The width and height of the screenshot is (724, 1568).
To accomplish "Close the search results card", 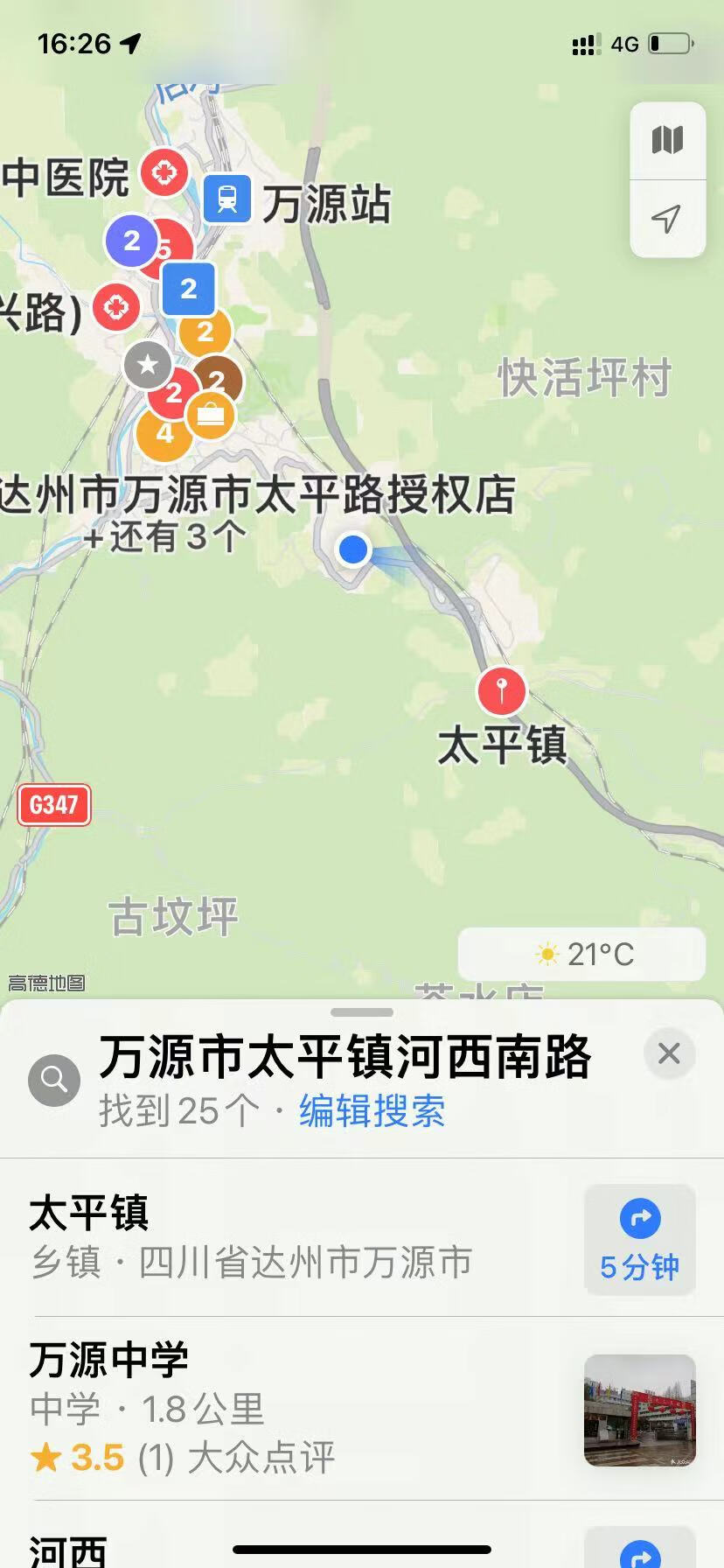I will click(669, 1053).
